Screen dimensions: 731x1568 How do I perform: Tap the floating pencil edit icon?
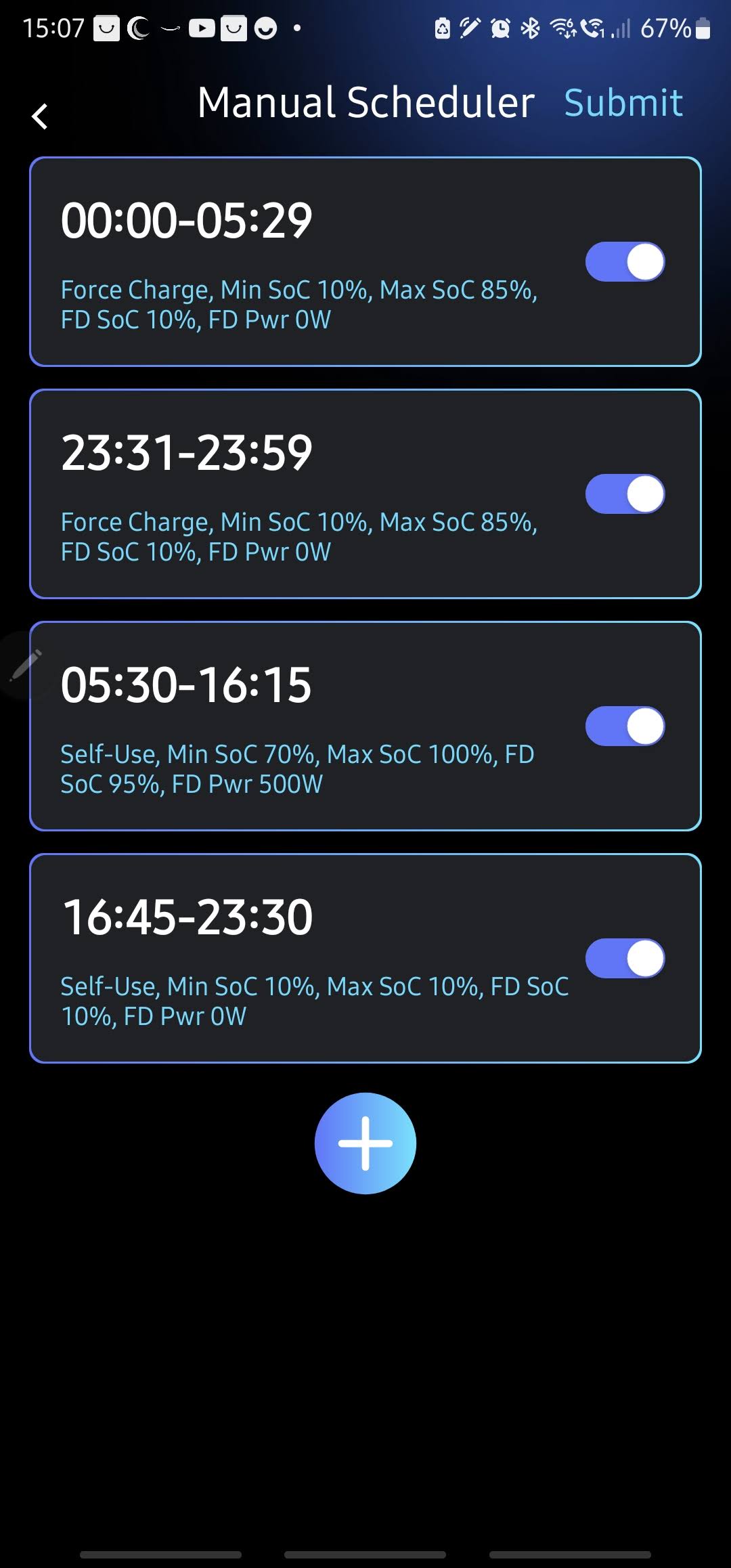pyautogui.click(x=23, y=665)
